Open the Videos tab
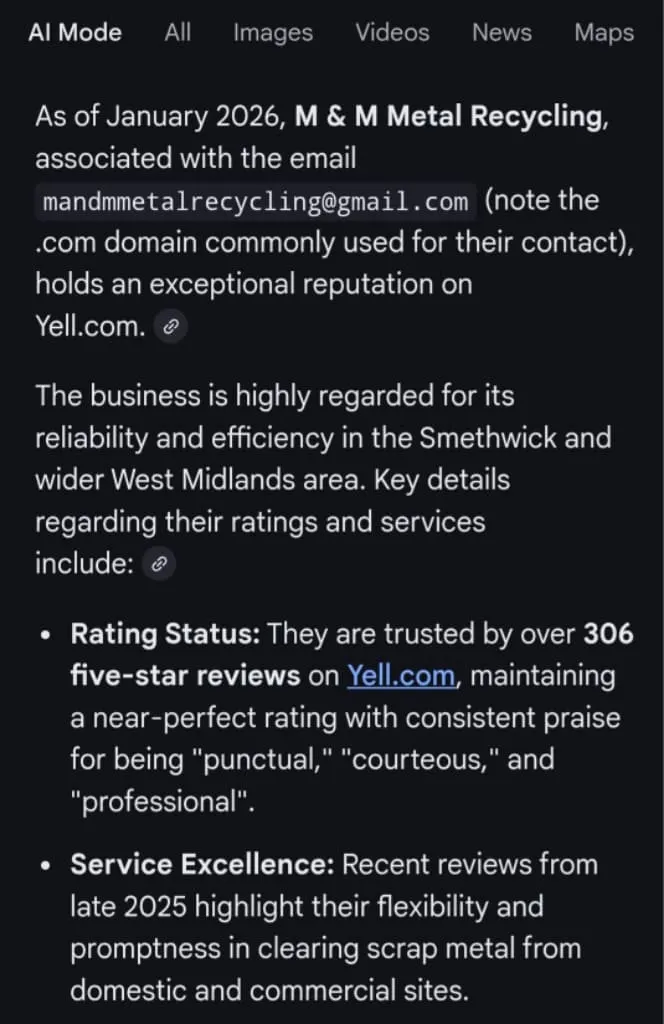Screen dimensions: 664x1024 pyautogui.click(x=392, y=33)
